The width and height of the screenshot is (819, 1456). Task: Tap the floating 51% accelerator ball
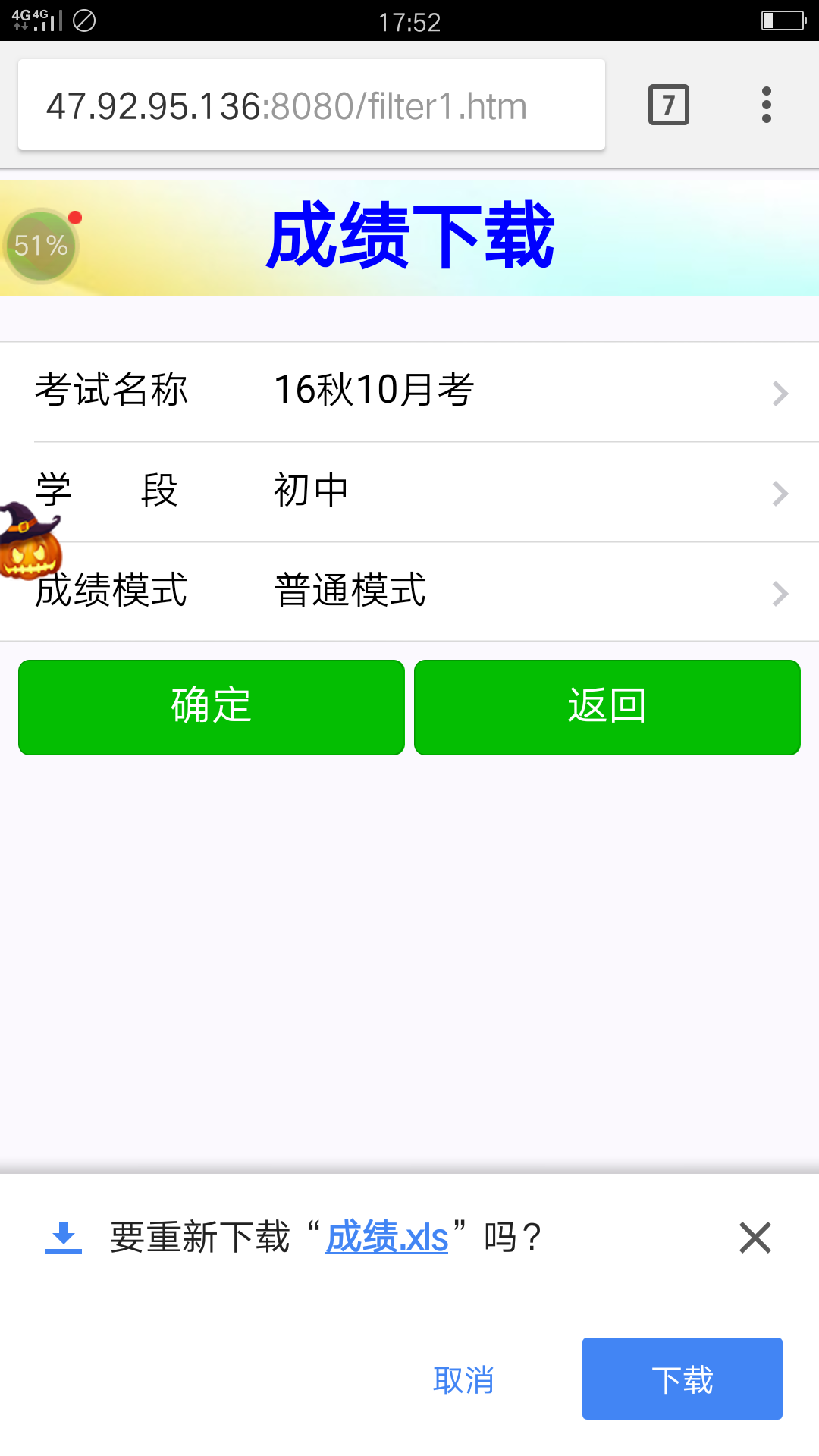click(41, 246)
